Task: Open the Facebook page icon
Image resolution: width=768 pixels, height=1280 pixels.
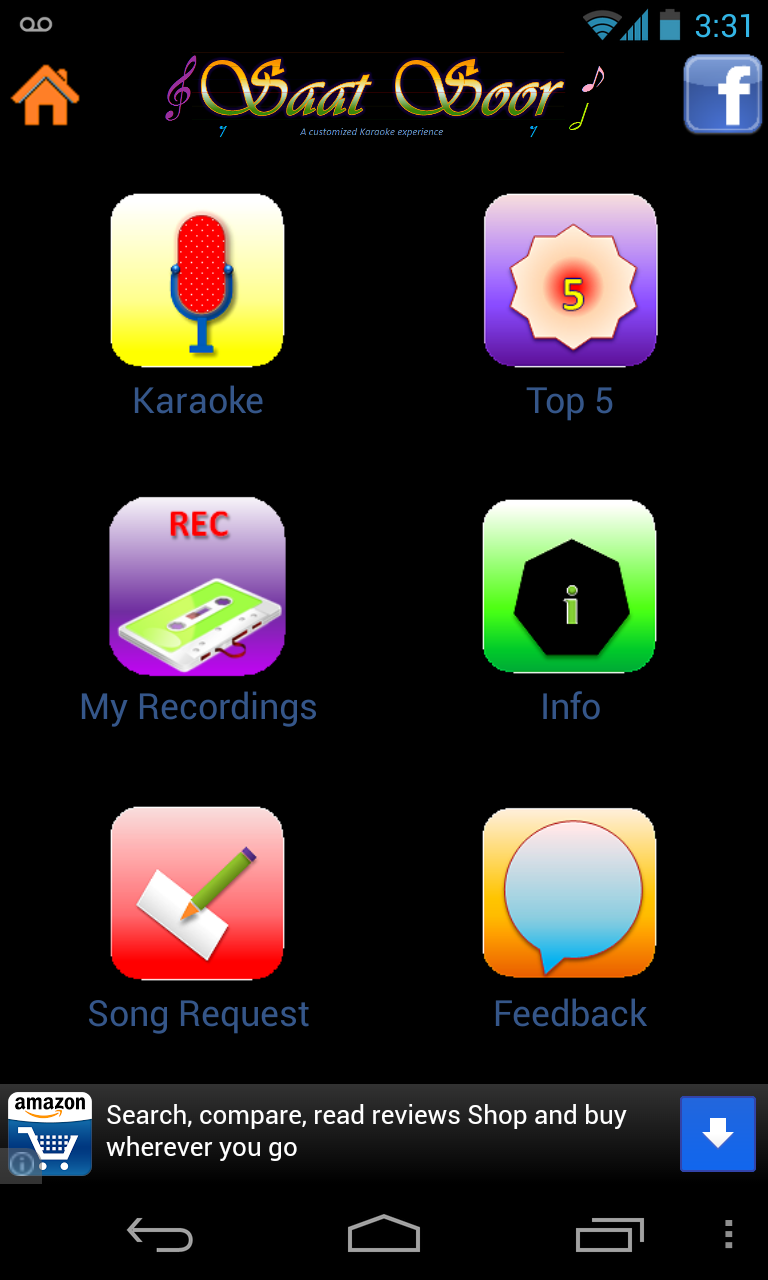Action: click(x=723, y=95)
